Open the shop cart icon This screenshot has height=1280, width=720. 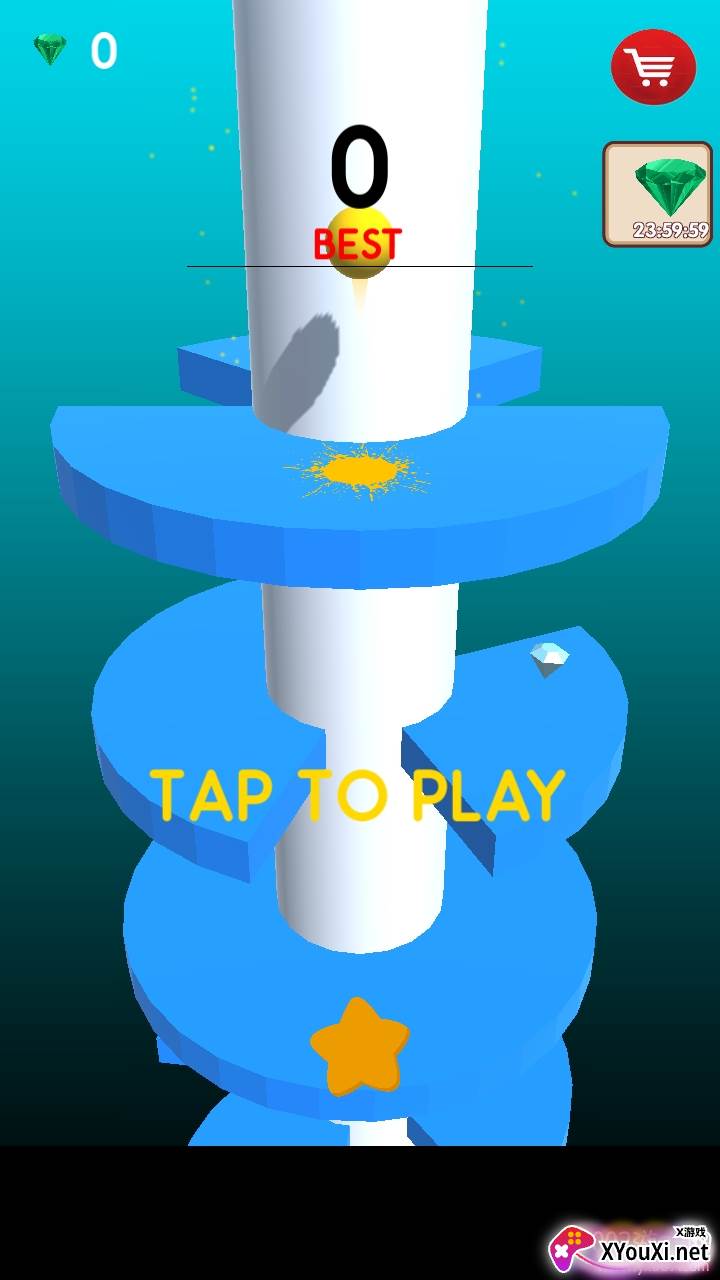point(653,67)
